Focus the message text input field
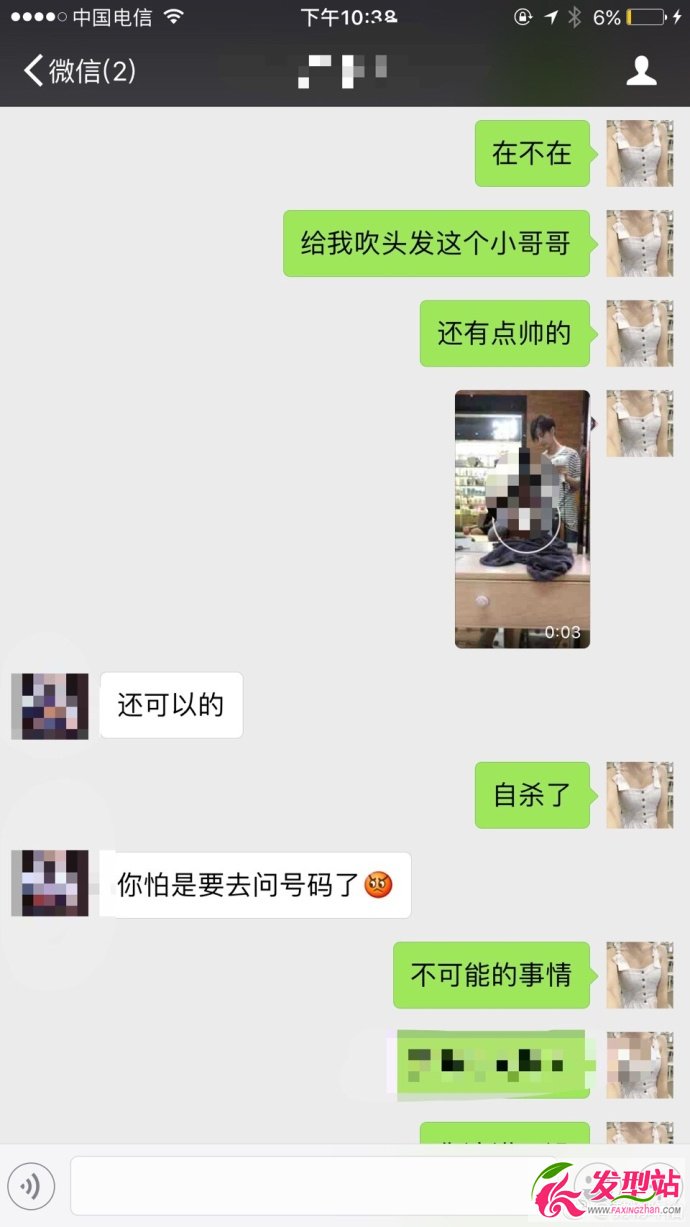 point(300,1186)
